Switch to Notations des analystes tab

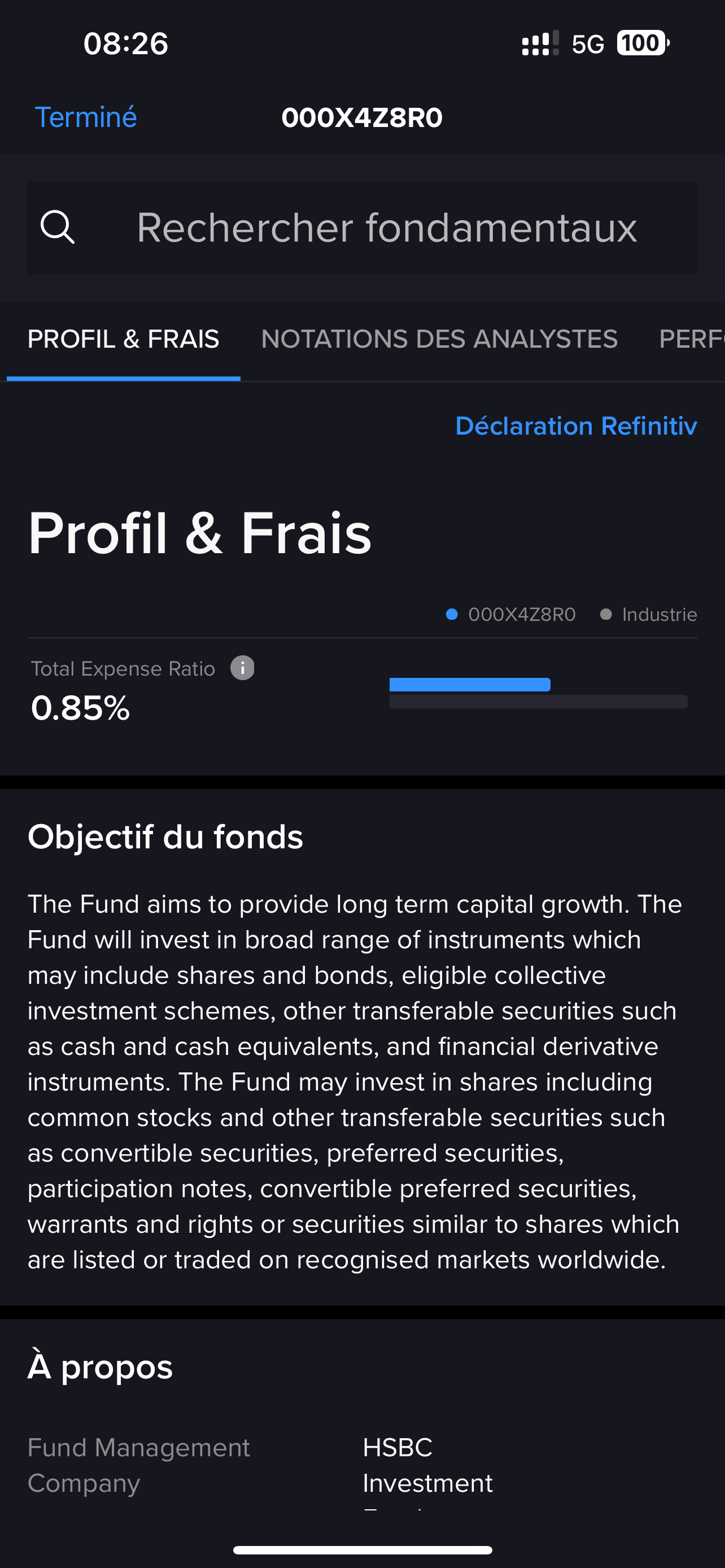439,339
